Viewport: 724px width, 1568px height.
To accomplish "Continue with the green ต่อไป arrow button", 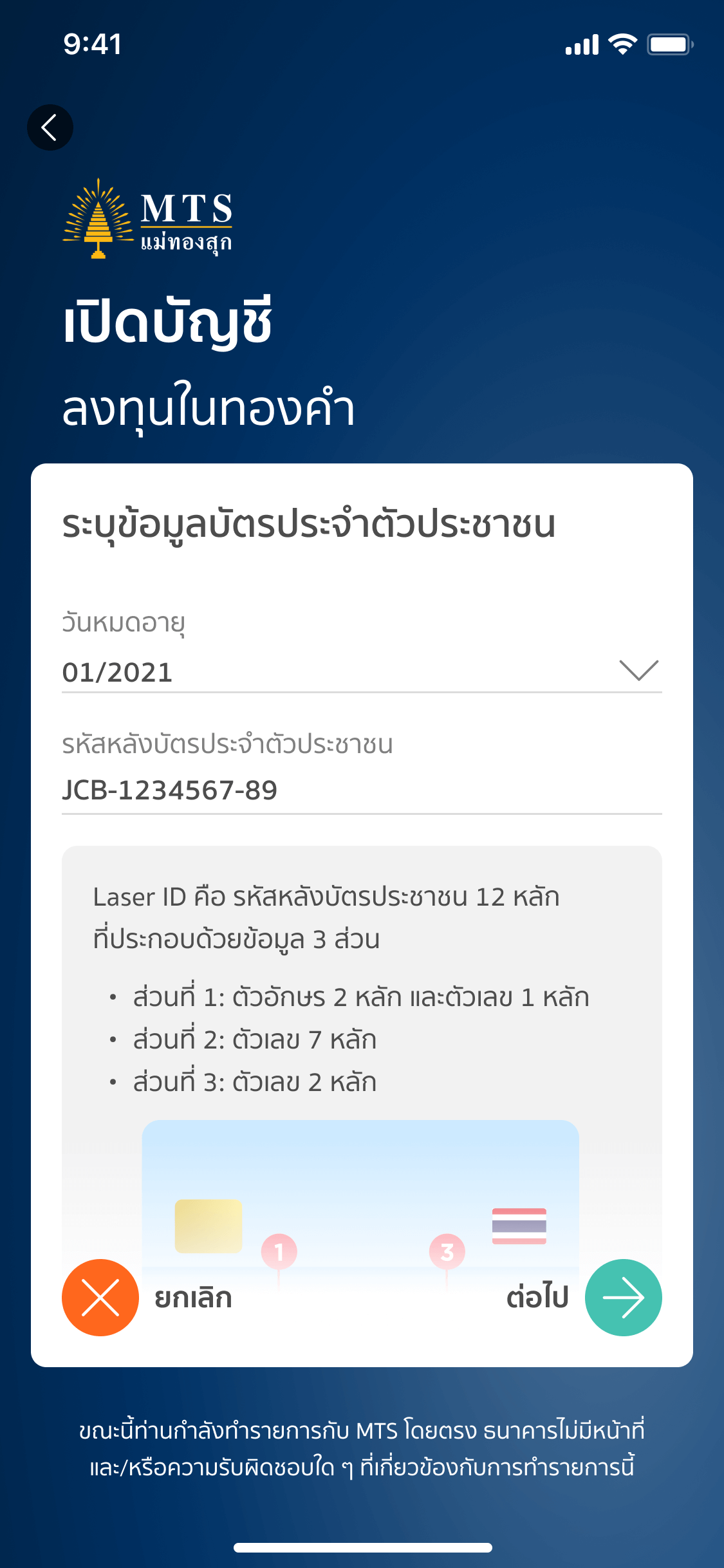I will point(622,1297).
